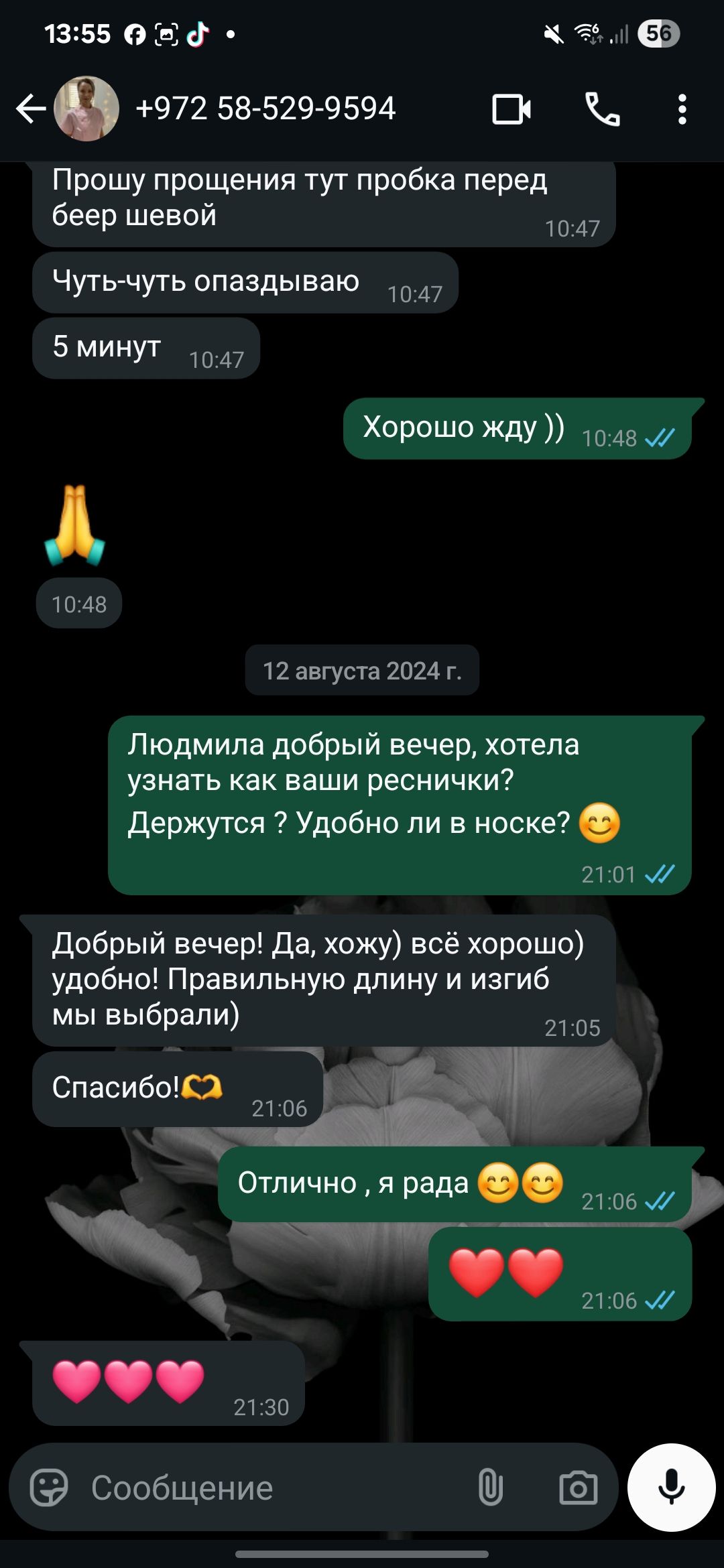Viewport: 724px width, 1568px height.
Task: Go back to the chat list
Action: (x=31, y=109)
